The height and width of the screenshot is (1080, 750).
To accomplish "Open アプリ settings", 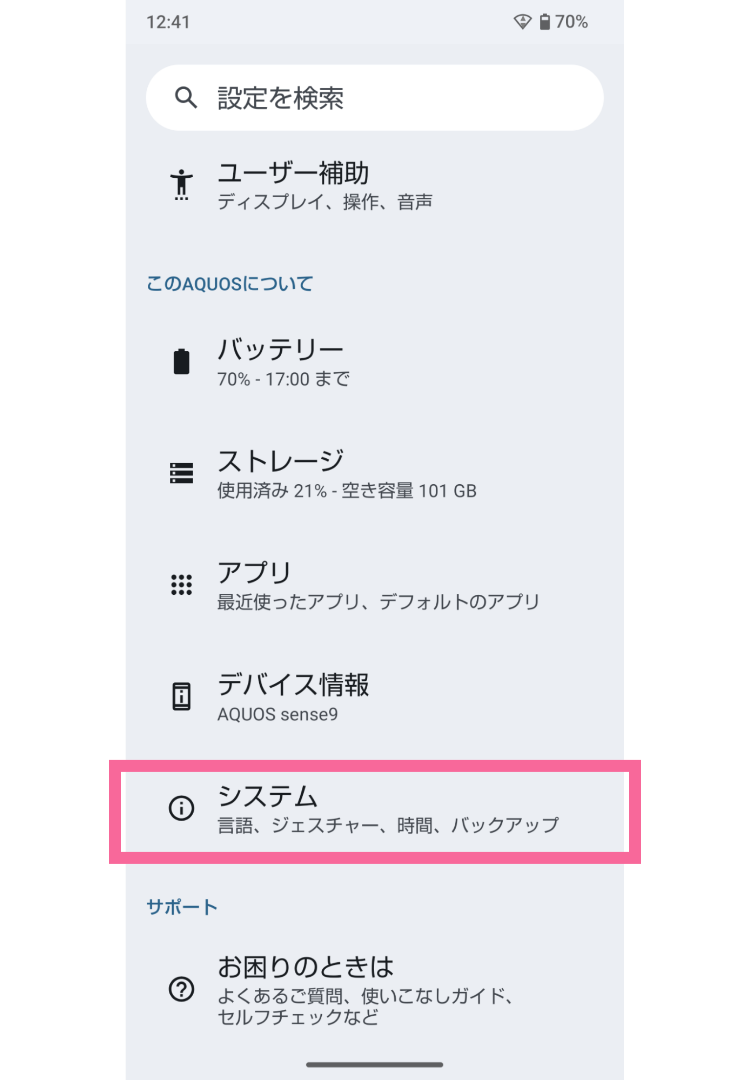I will pyautogui.click(x=374, y=586).
